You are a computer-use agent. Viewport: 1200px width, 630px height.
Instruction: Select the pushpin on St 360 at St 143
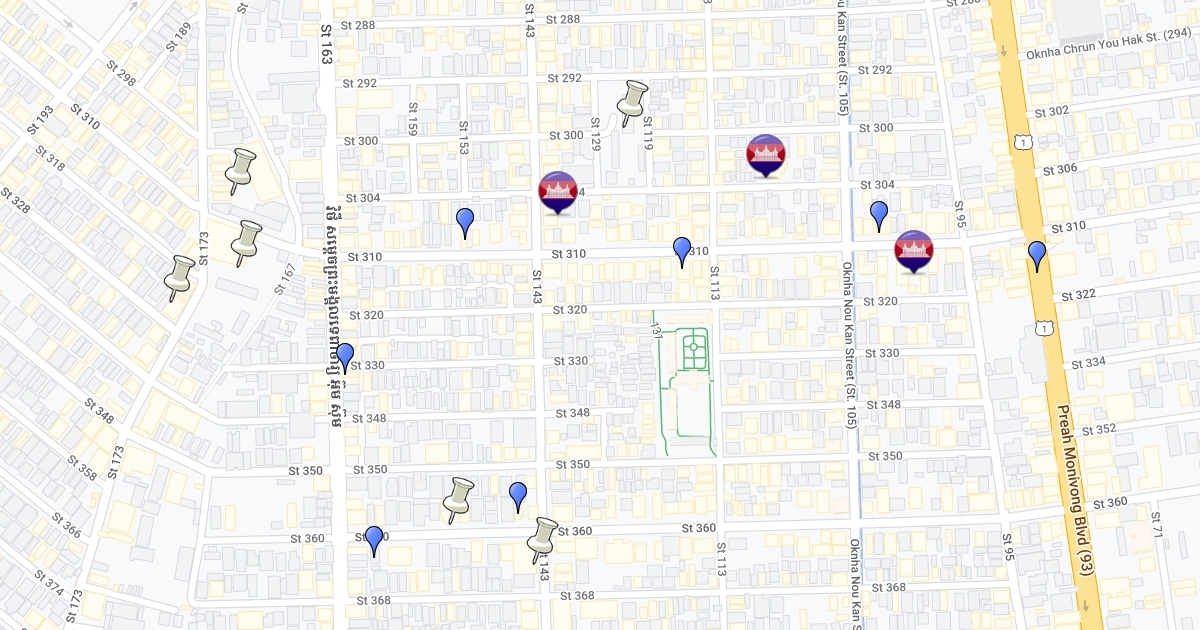(x=542, y=539)
